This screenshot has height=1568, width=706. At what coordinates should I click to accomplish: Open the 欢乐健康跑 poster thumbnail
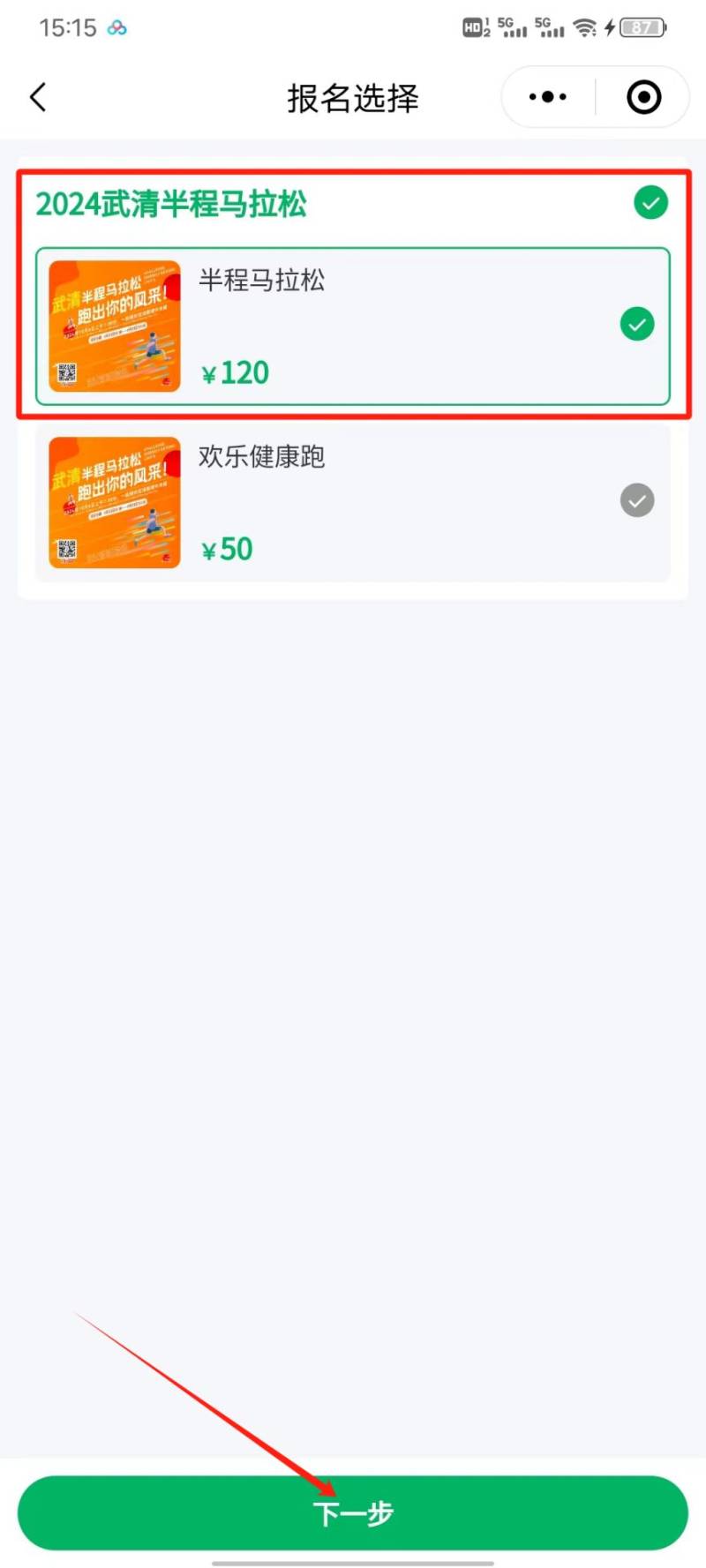pos(116,501)
